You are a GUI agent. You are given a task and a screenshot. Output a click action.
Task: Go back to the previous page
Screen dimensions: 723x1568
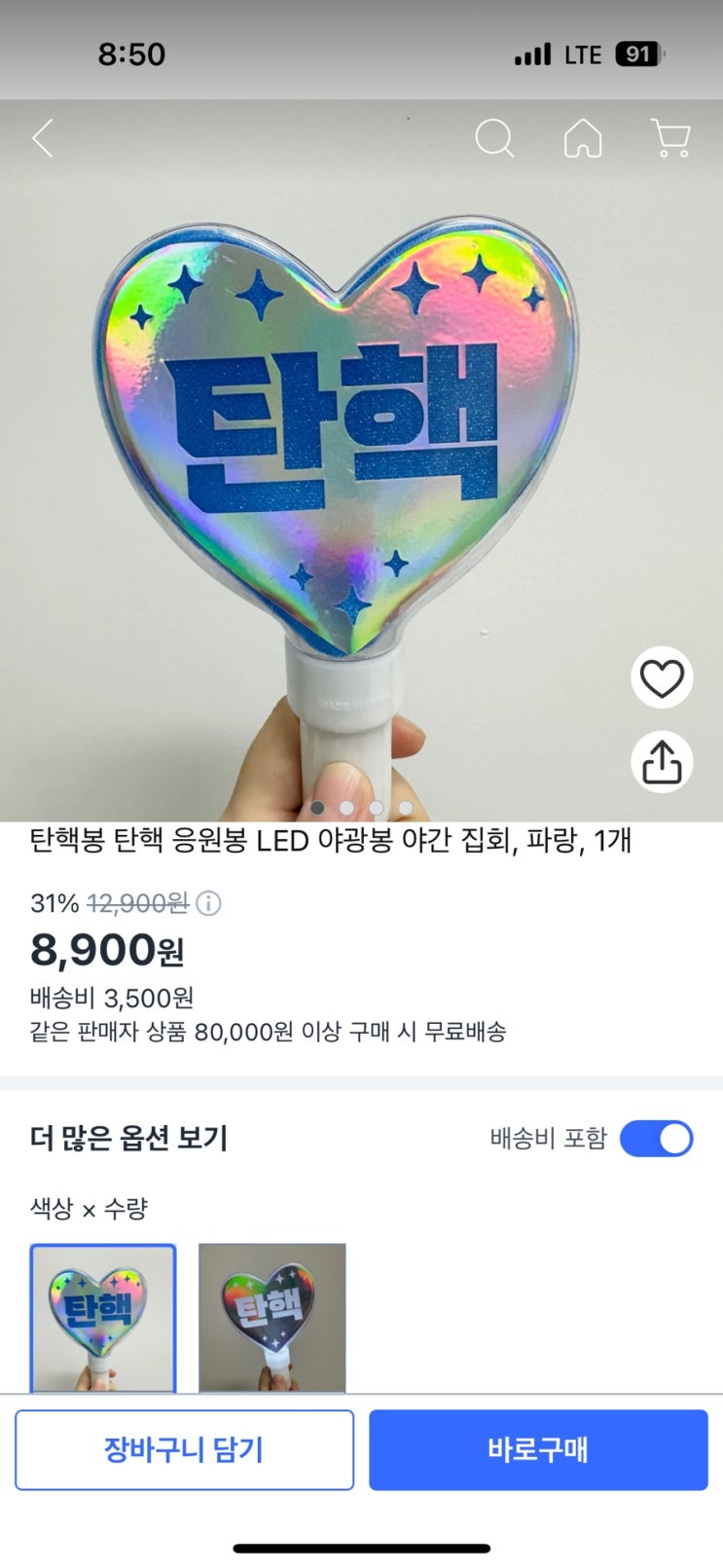click(43, 139)
